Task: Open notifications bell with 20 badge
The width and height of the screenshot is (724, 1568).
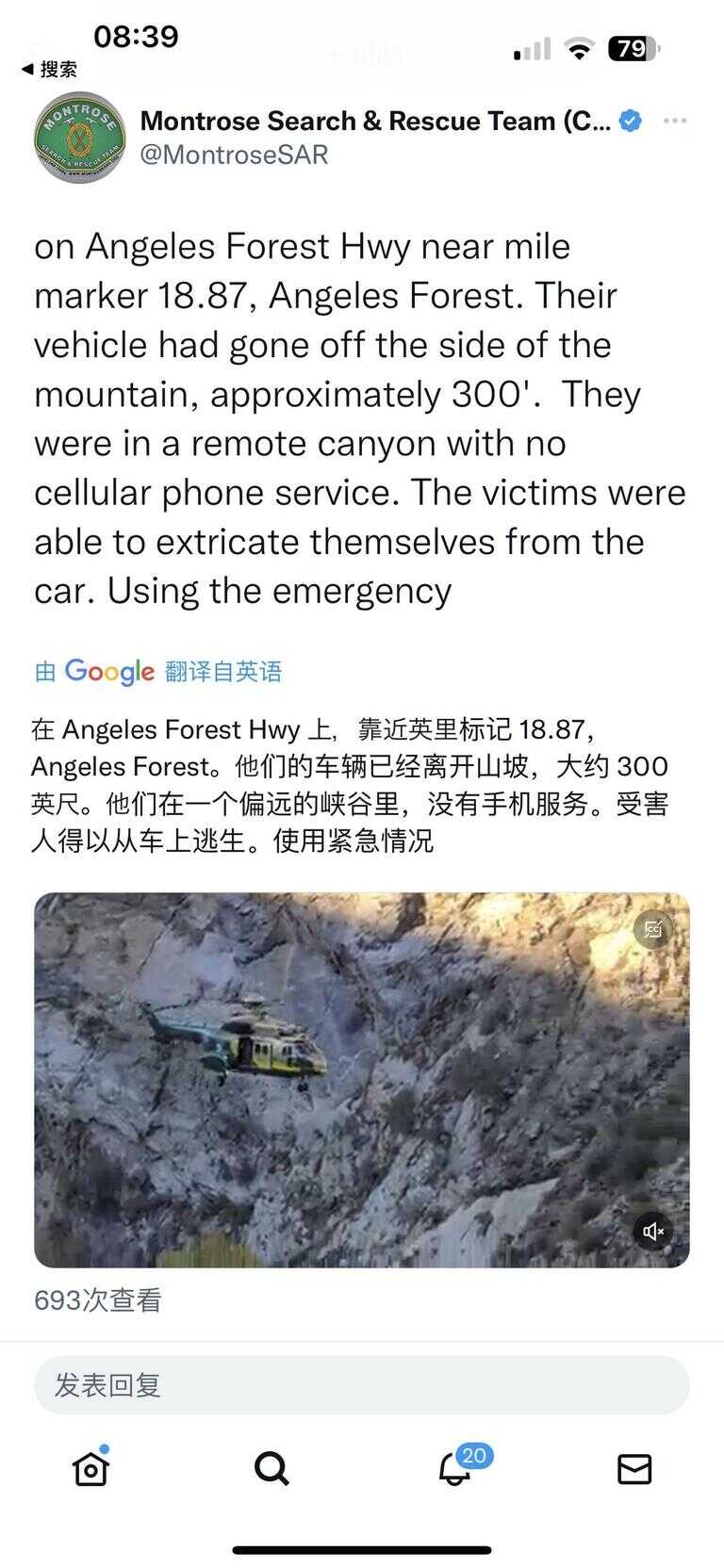Action: point(455,1468)
